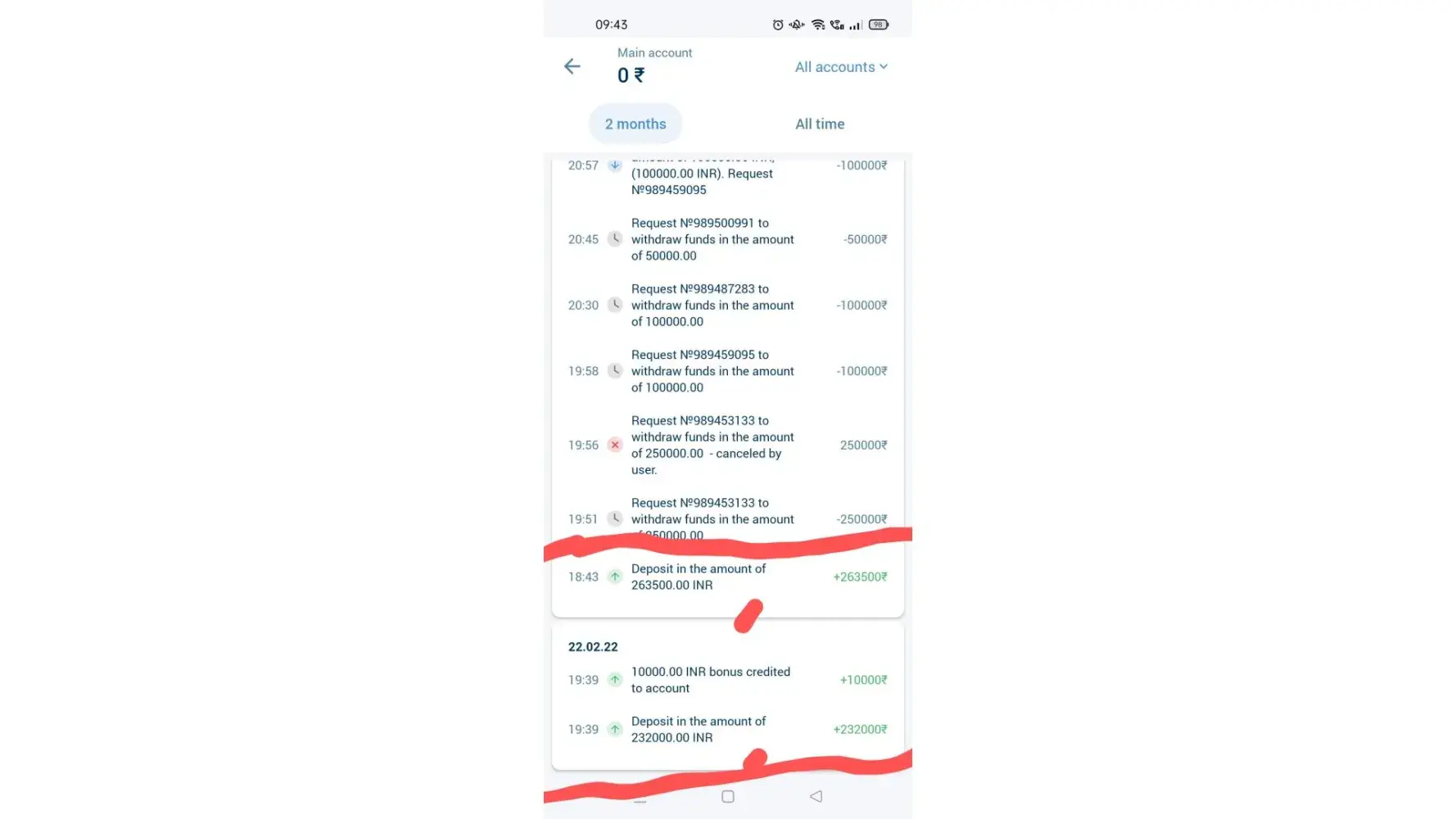Tap the system home button
The width and height of the screenshot is (1456, 819).
pos(727,796)
